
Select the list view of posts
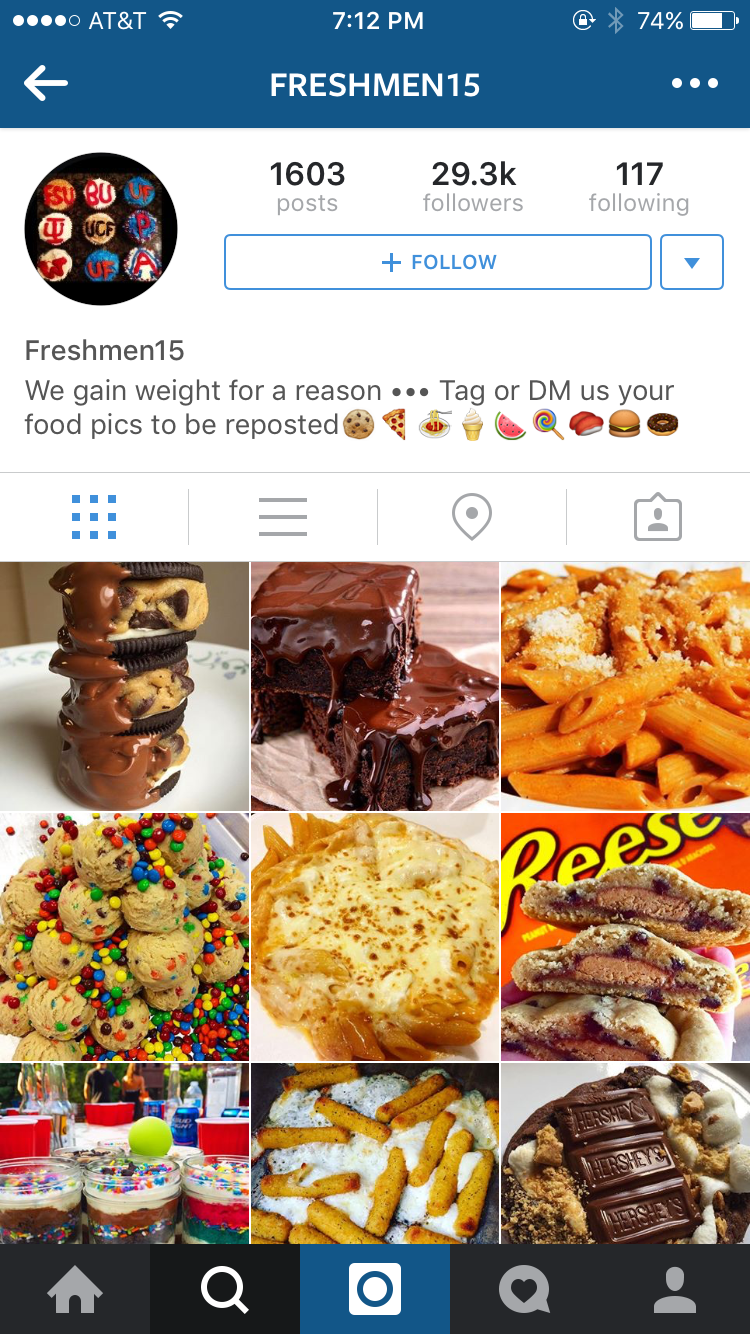click(282, 516)
